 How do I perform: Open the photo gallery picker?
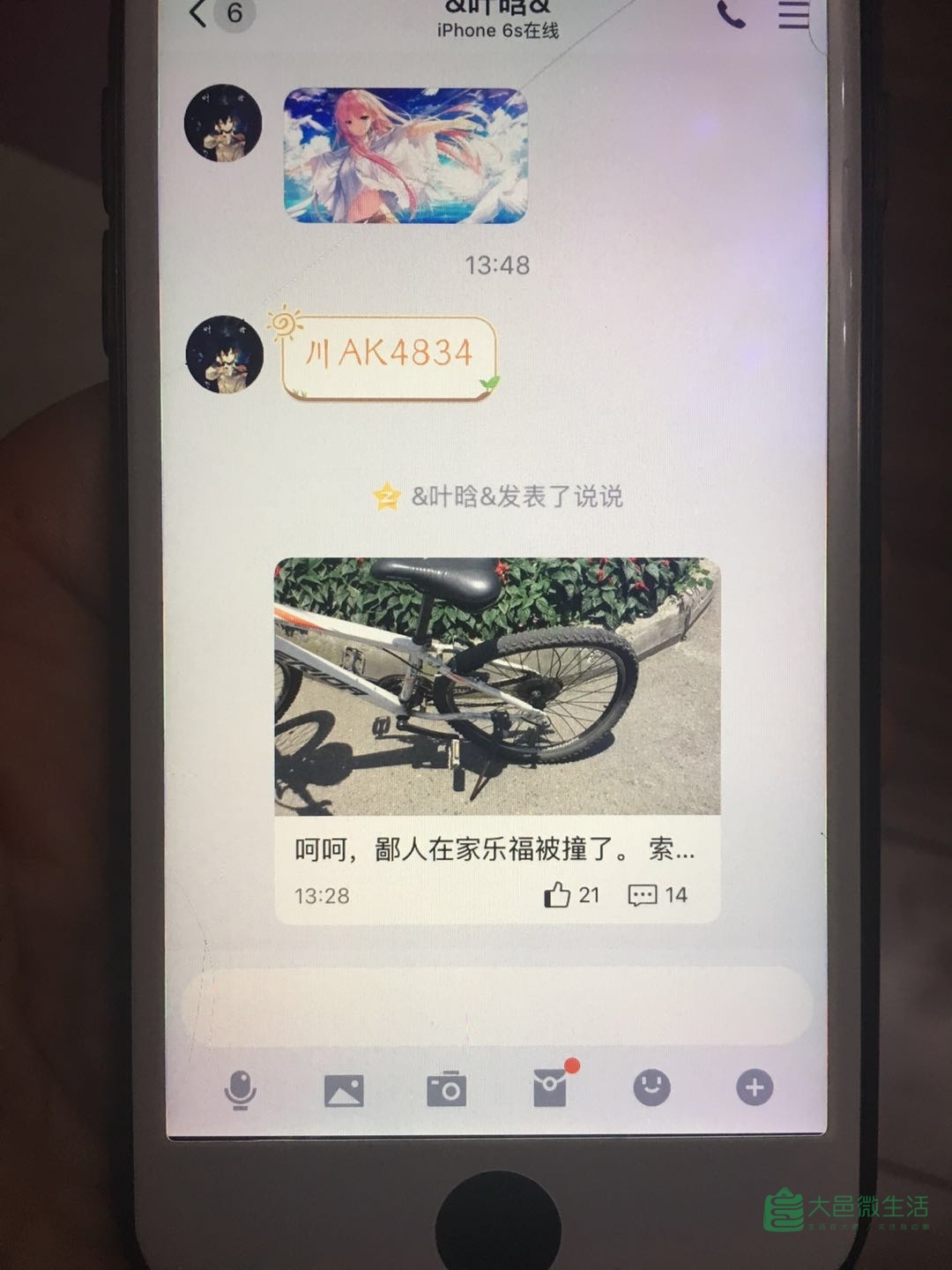click(x=344, y=1091)
